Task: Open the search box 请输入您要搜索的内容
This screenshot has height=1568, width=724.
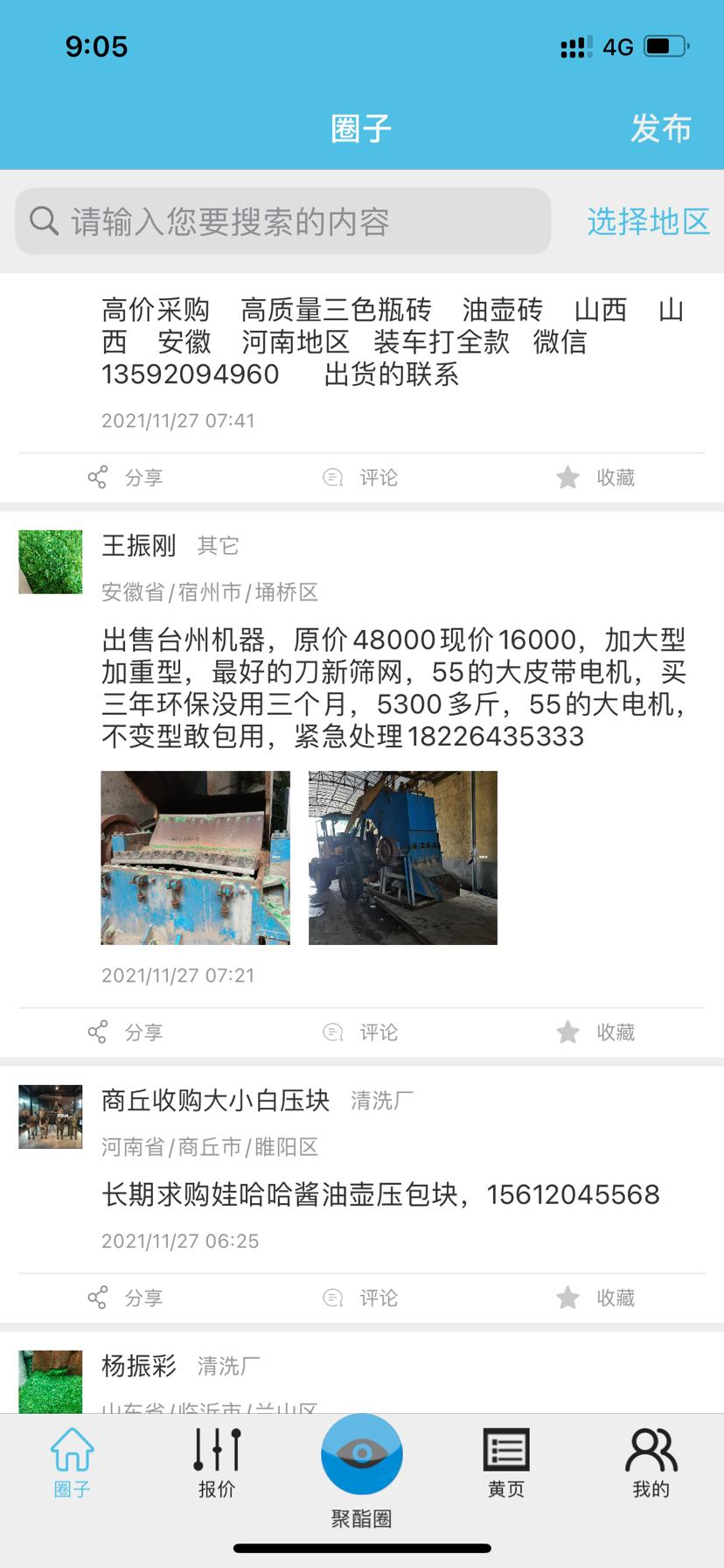Action: coord(282,221)
